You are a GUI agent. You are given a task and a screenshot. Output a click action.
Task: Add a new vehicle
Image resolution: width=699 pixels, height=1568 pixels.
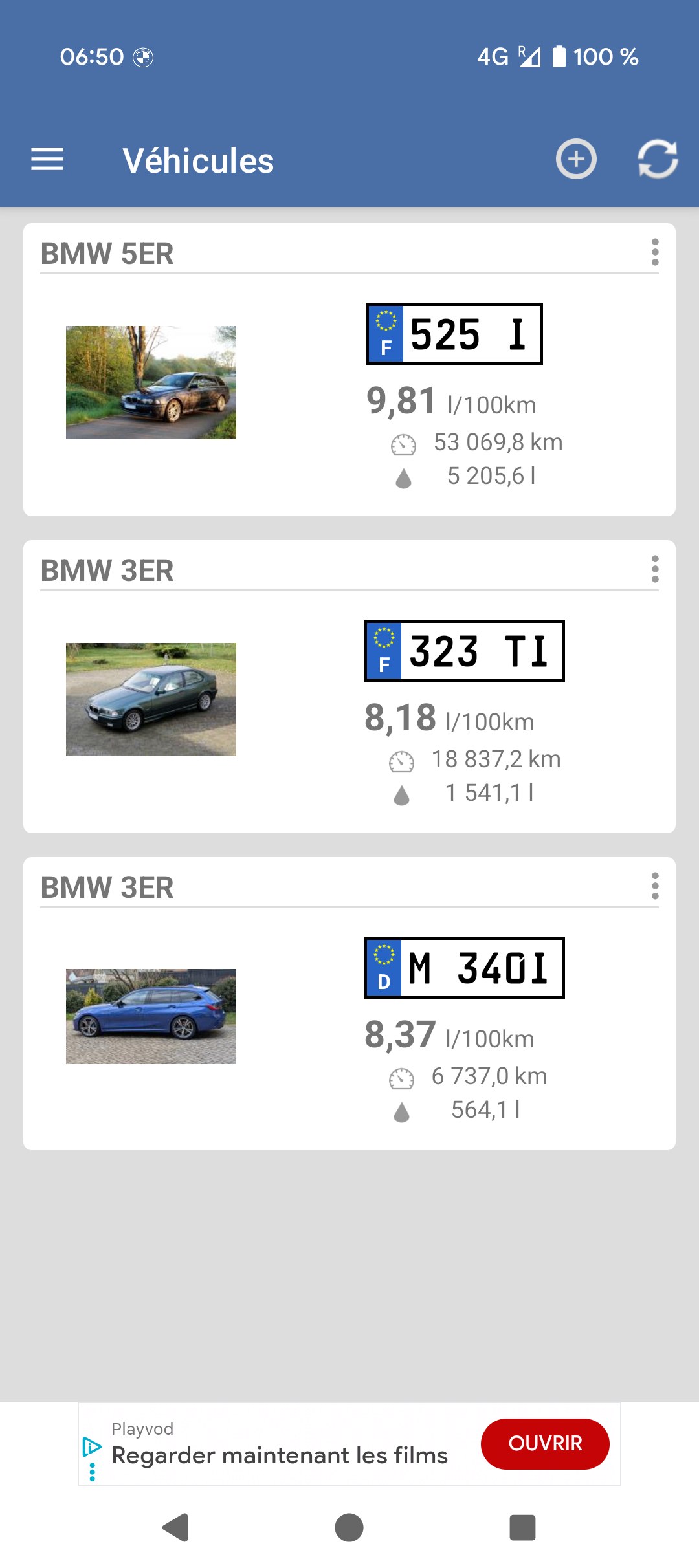click(575, 159)
